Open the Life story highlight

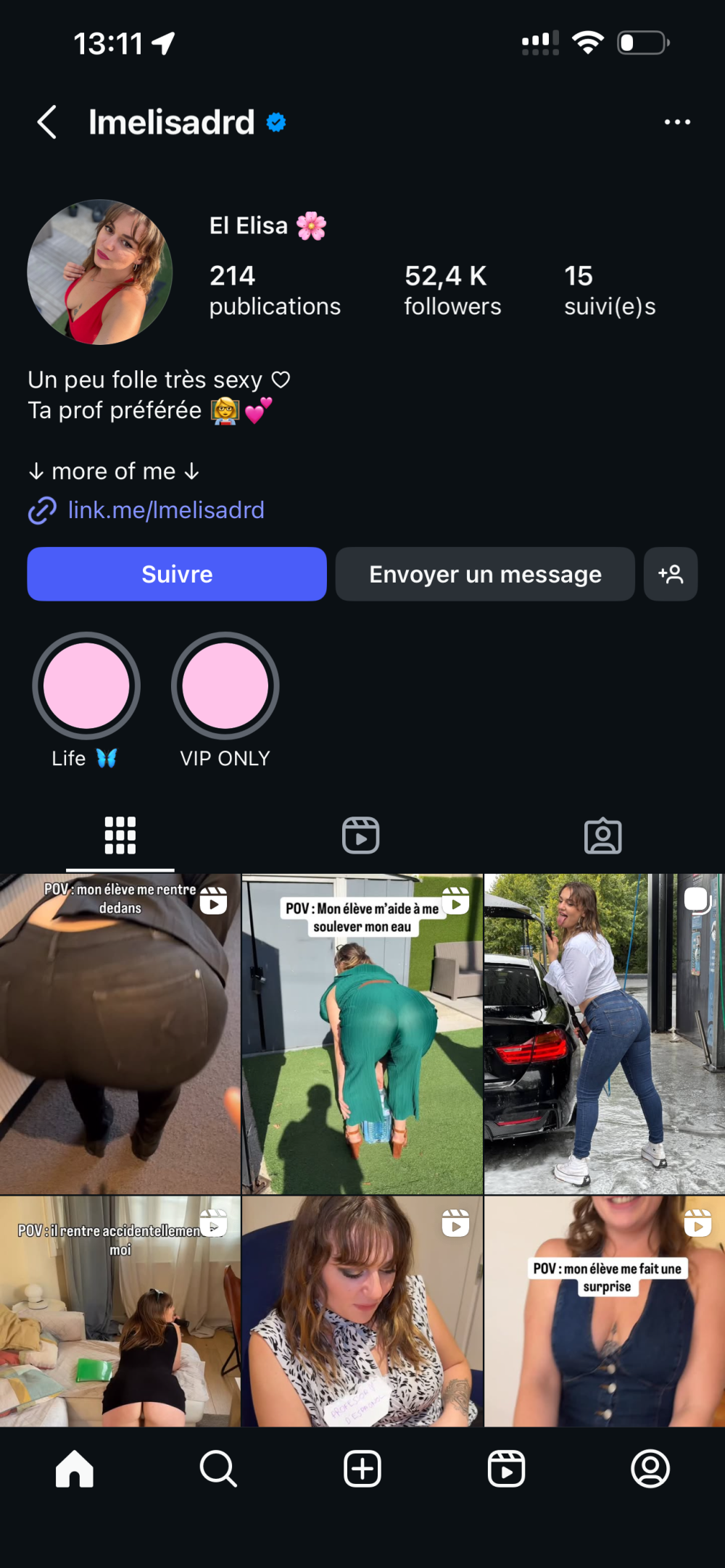coord(86,685)
